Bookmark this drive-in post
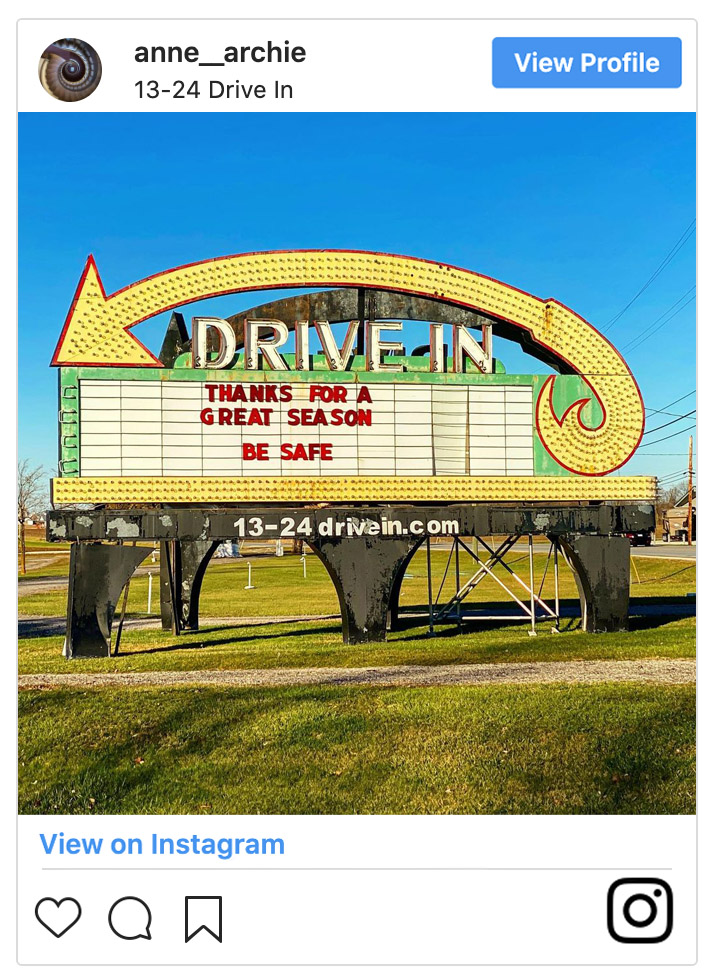The image size is (714, 979). click(x=203, y=919)
